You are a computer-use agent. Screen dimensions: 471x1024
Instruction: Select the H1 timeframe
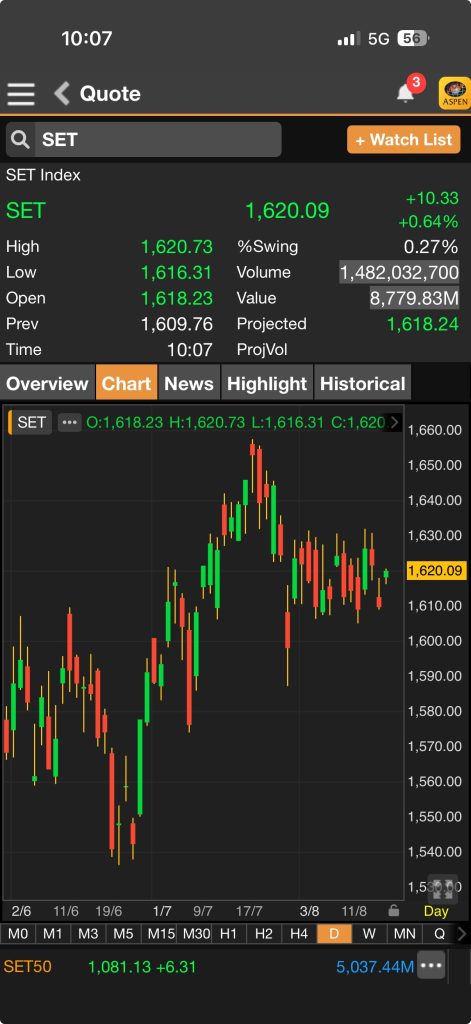pyautogui.click(x=229, y=934)
